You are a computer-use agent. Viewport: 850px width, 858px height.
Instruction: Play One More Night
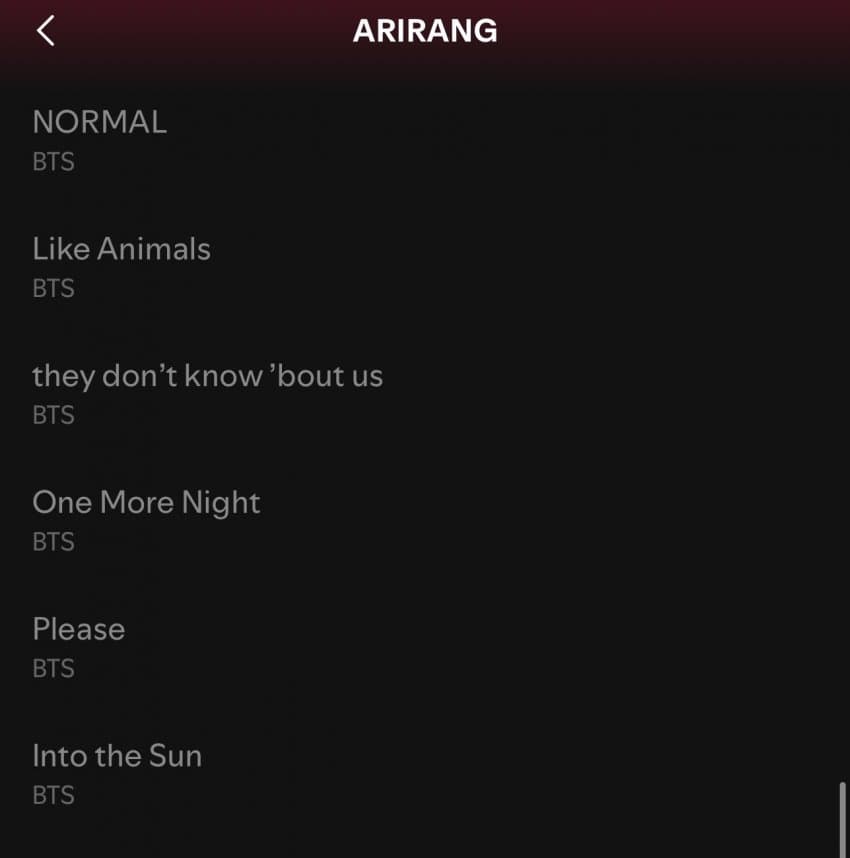coord(147,503)
